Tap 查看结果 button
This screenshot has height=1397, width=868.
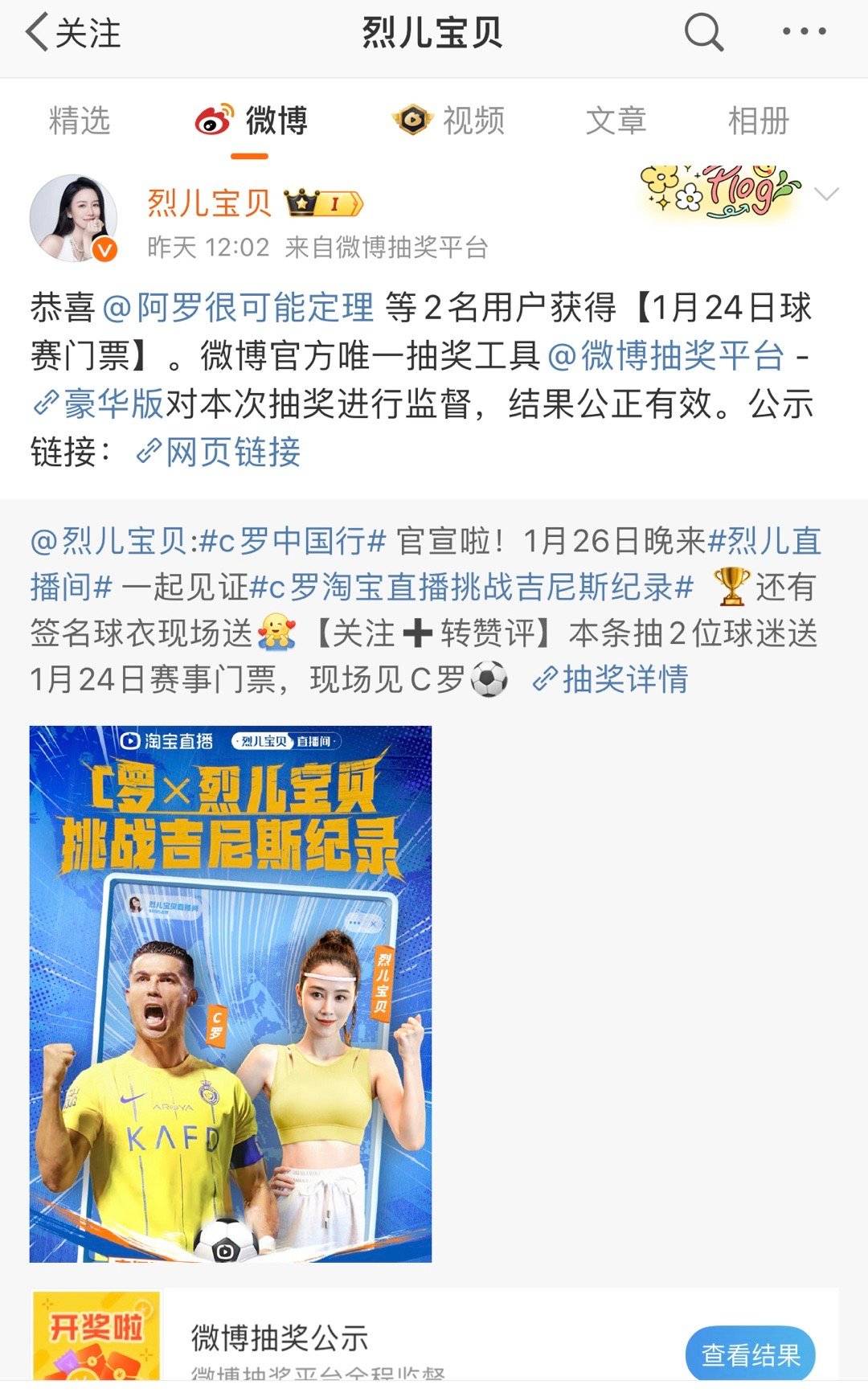(750, 1355)
